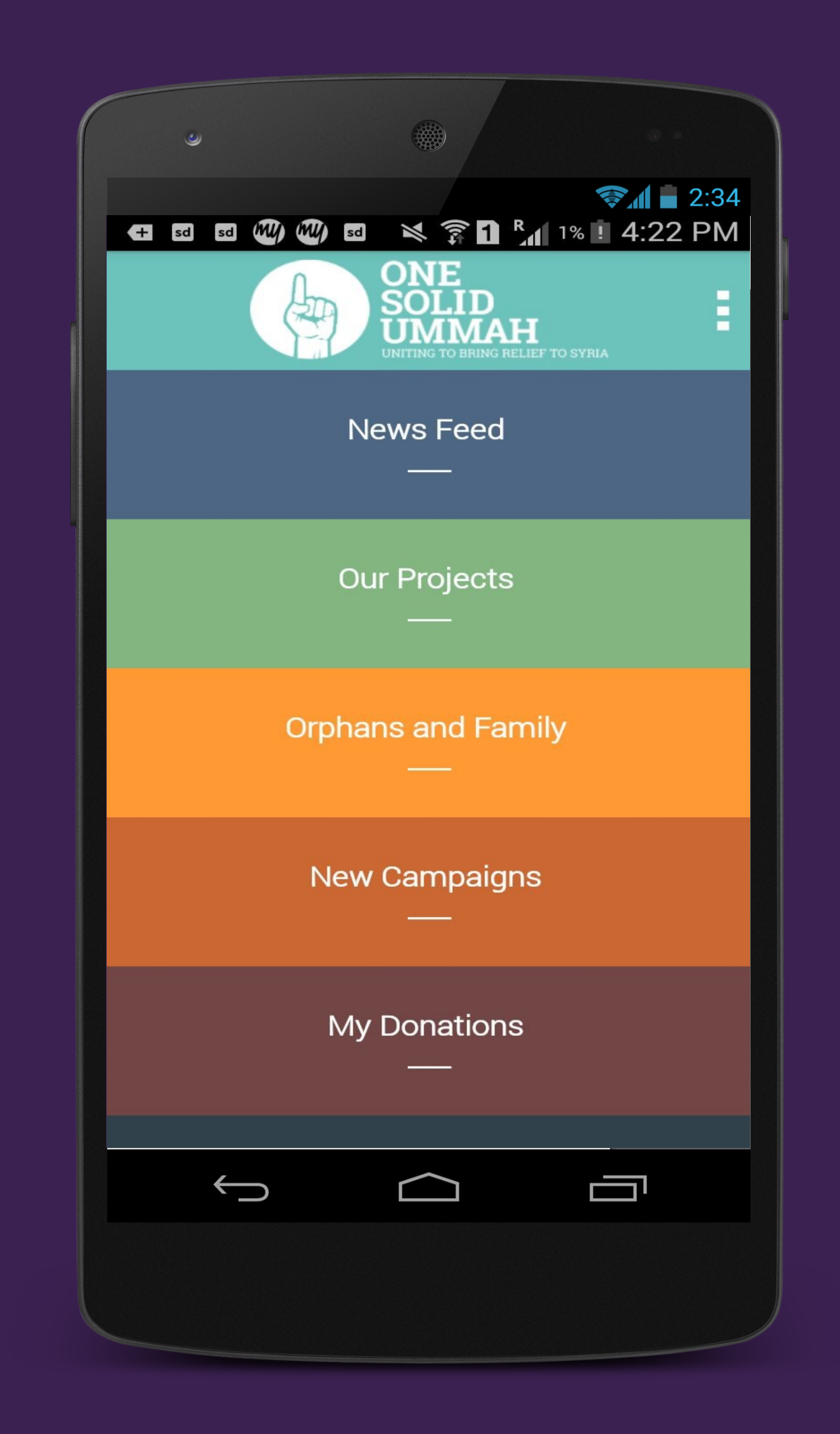
Task: Tap the system back button
Action: point(241,1188)
